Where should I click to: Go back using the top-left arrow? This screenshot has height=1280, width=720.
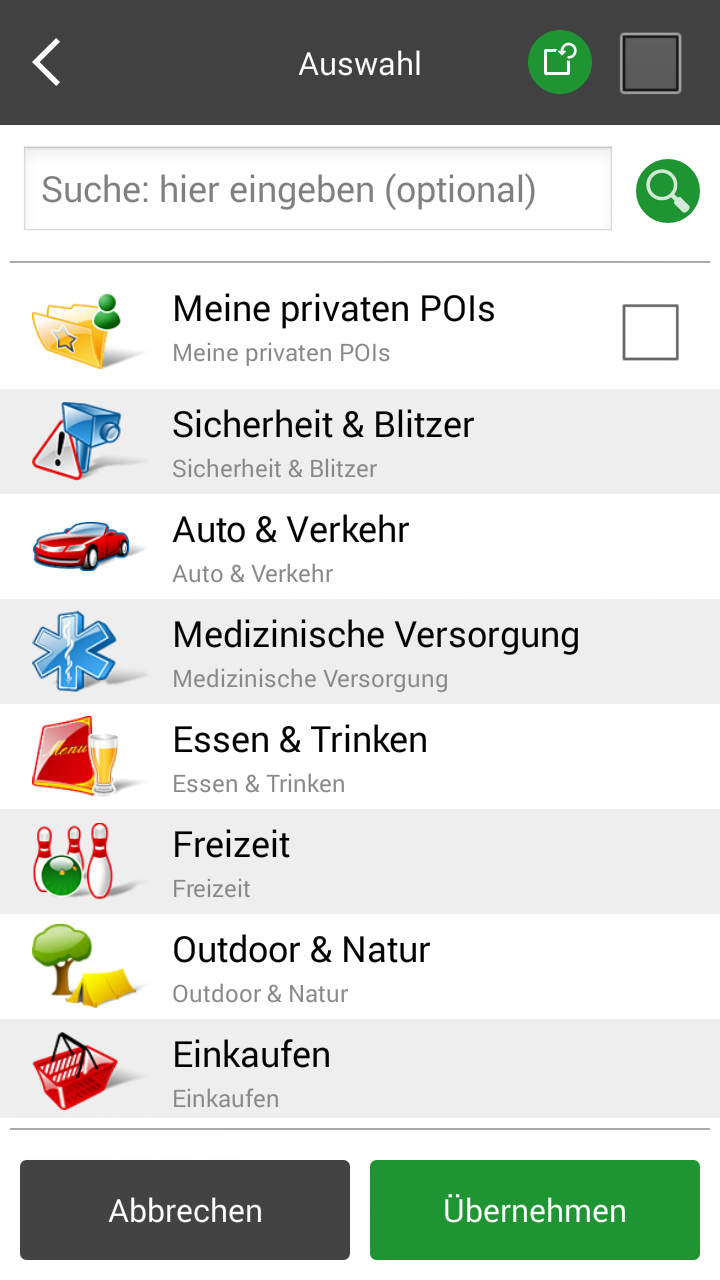click(x=47, y=63)
